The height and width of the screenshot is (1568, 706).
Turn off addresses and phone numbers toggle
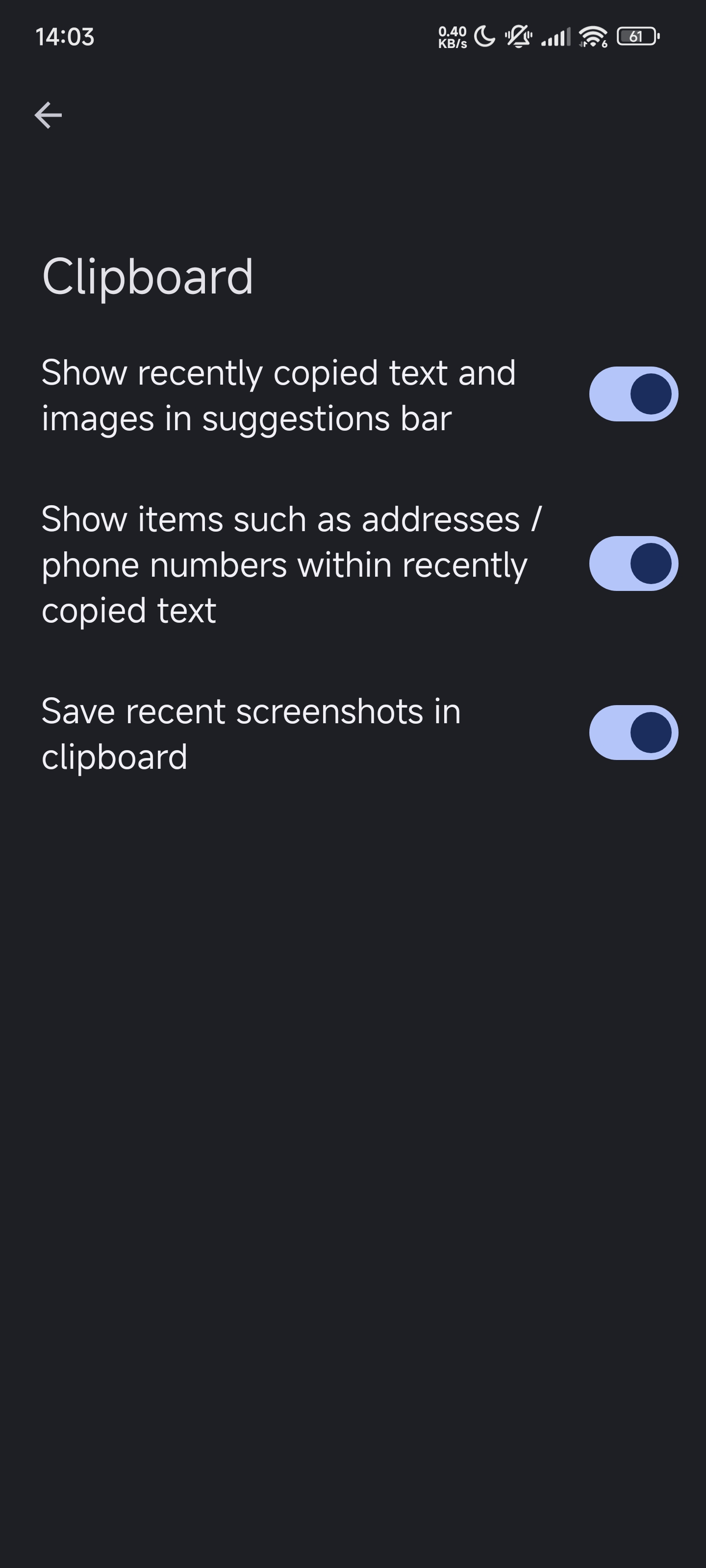tap(633, 563)
